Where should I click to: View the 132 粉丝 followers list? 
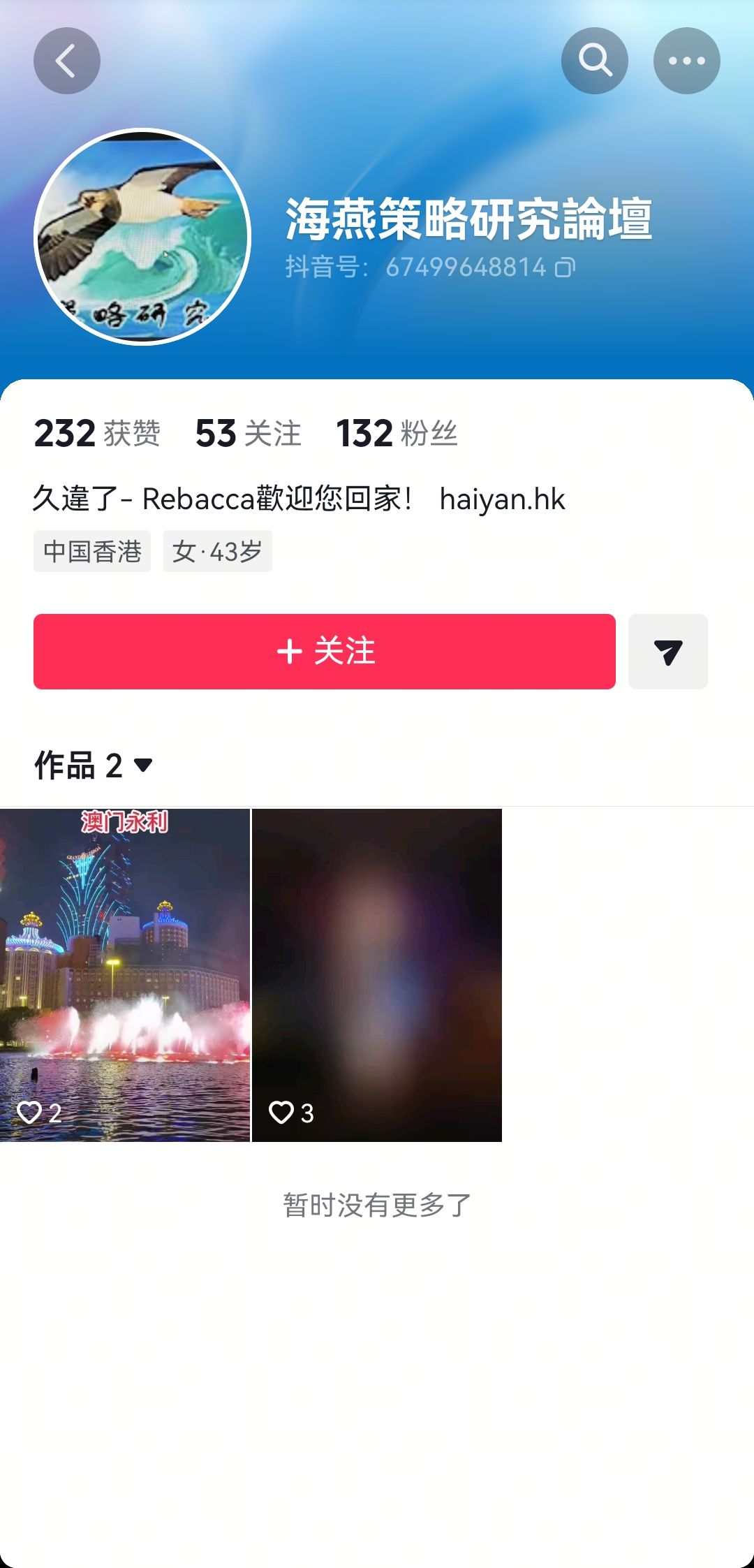click(x=397, y=433)
